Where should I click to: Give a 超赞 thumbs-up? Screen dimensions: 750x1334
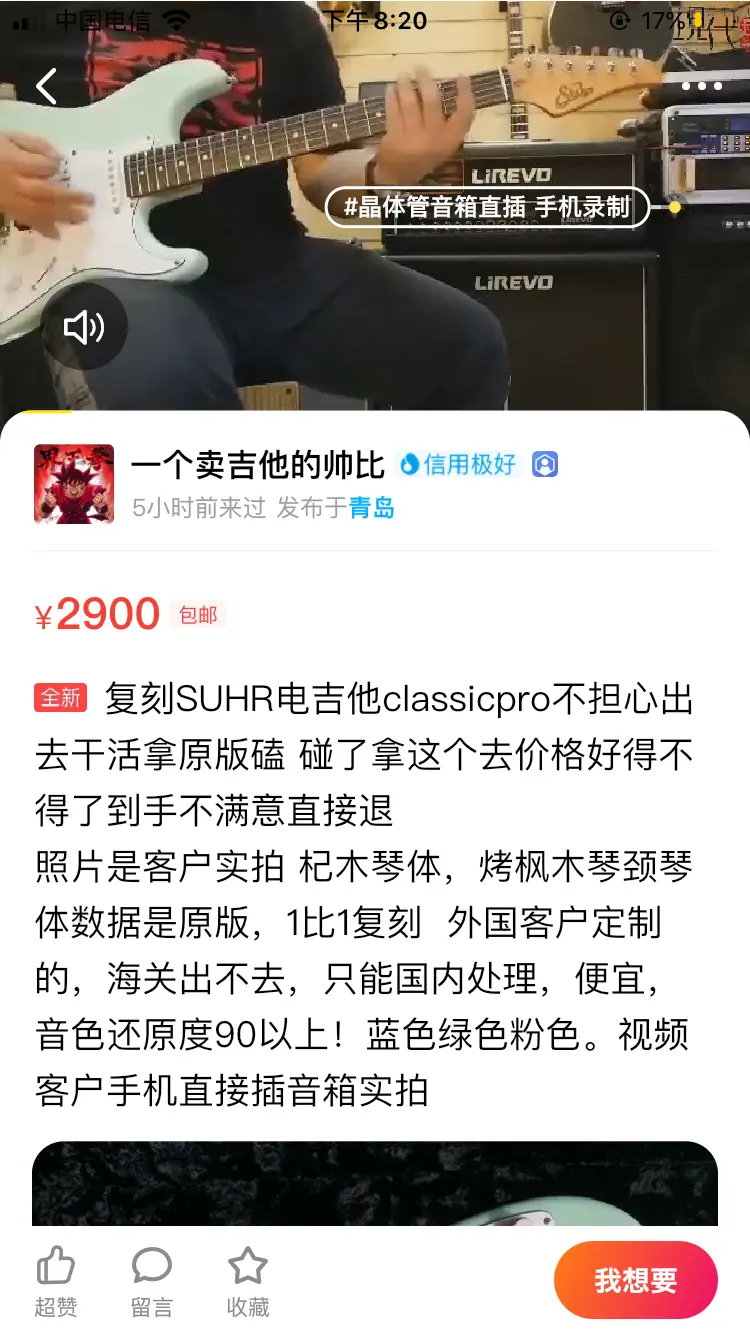coord(56,1280)
